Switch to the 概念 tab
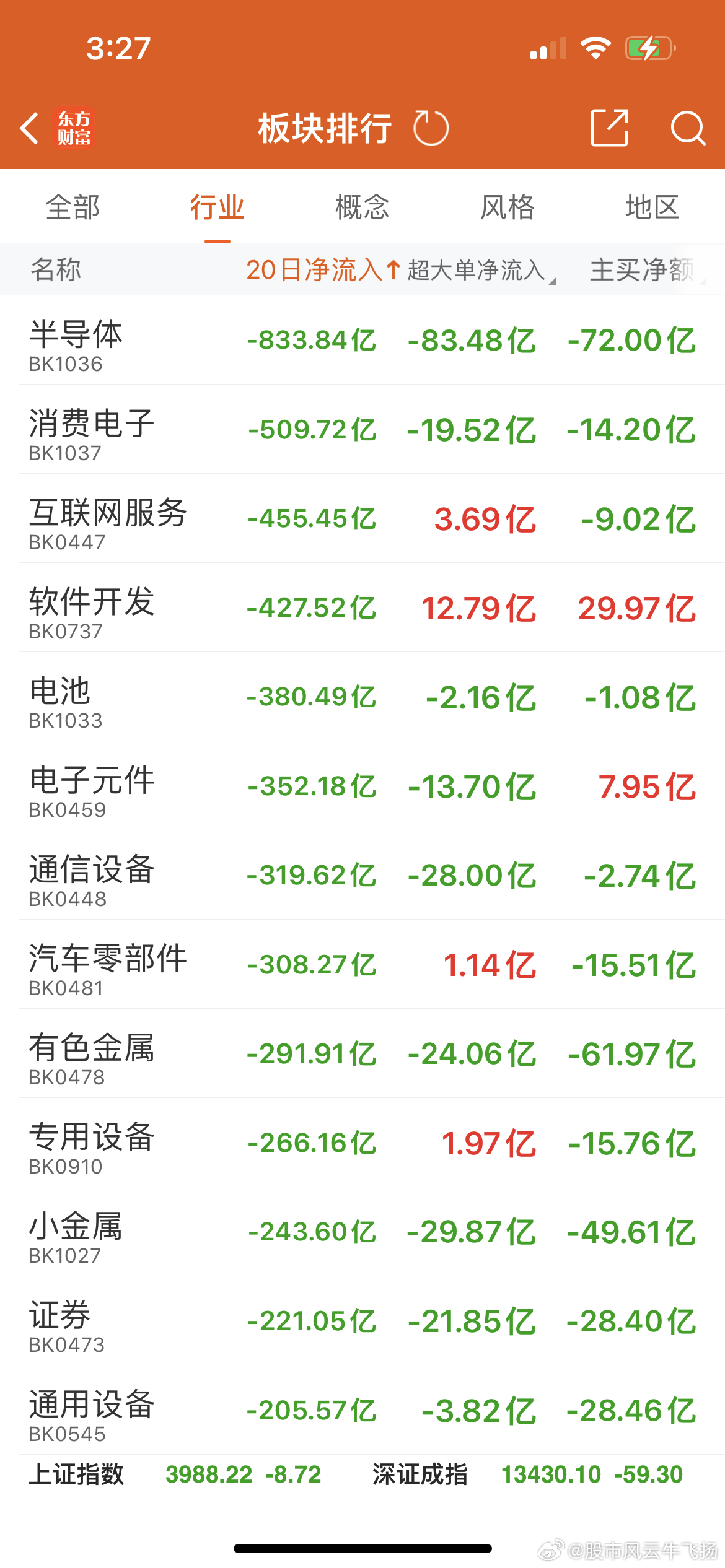 click(x=362, y=207)
